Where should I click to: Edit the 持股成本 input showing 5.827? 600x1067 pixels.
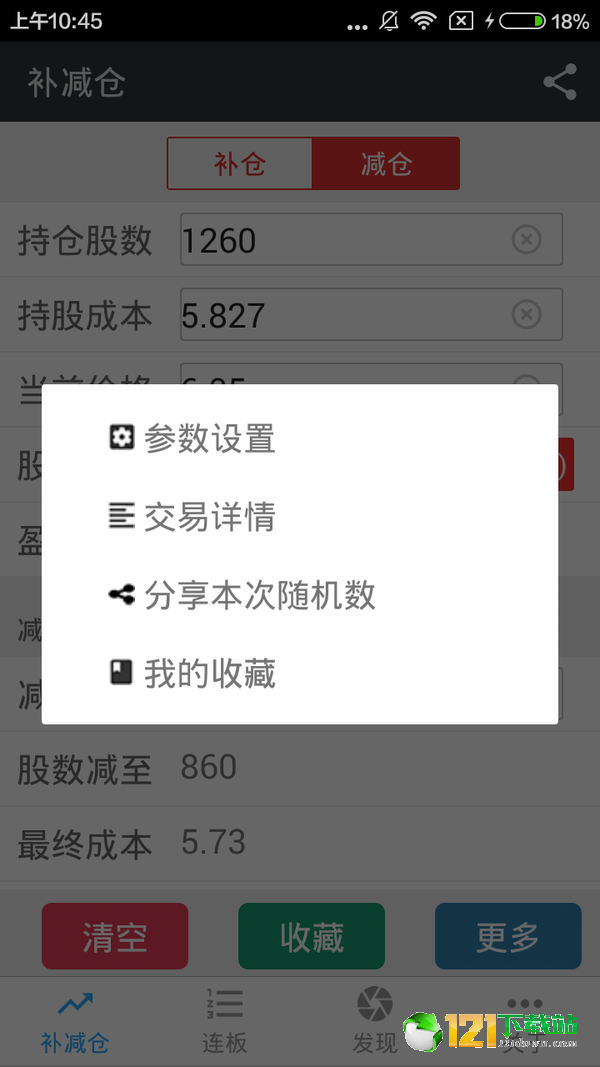(x=371, y=314)
